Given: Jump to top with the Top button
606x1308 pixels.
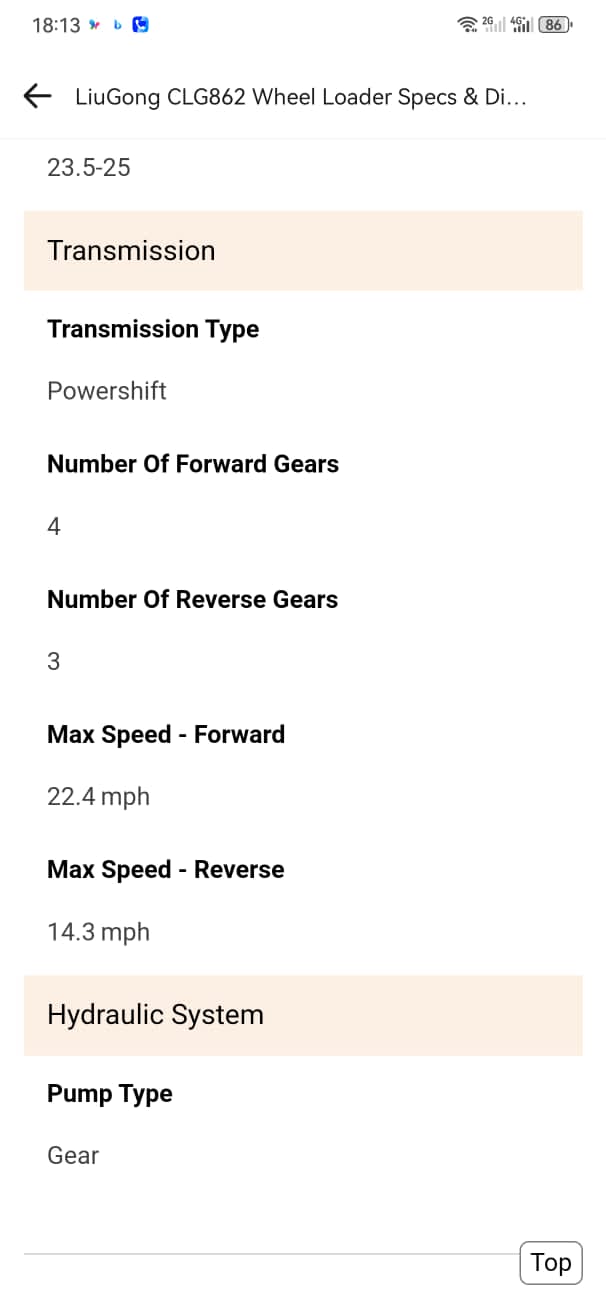Looking at the screenshot, I should (x=551, y=1263).
